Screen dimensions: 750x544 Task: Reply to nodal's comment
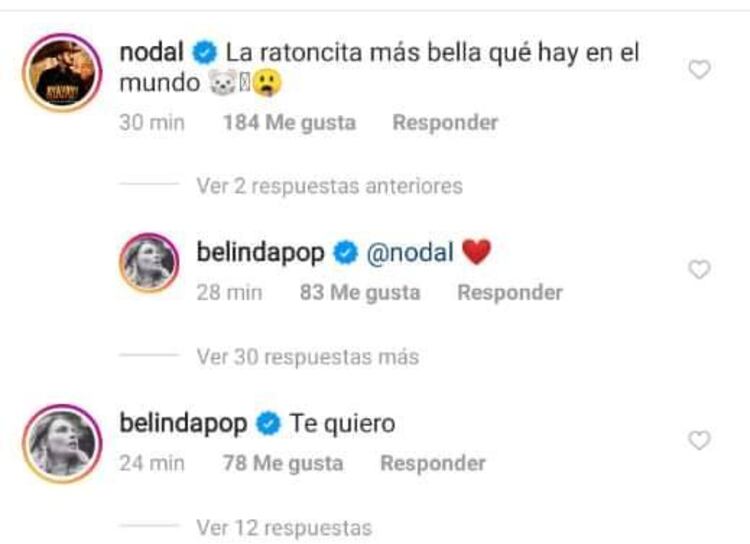click(444, 123)
